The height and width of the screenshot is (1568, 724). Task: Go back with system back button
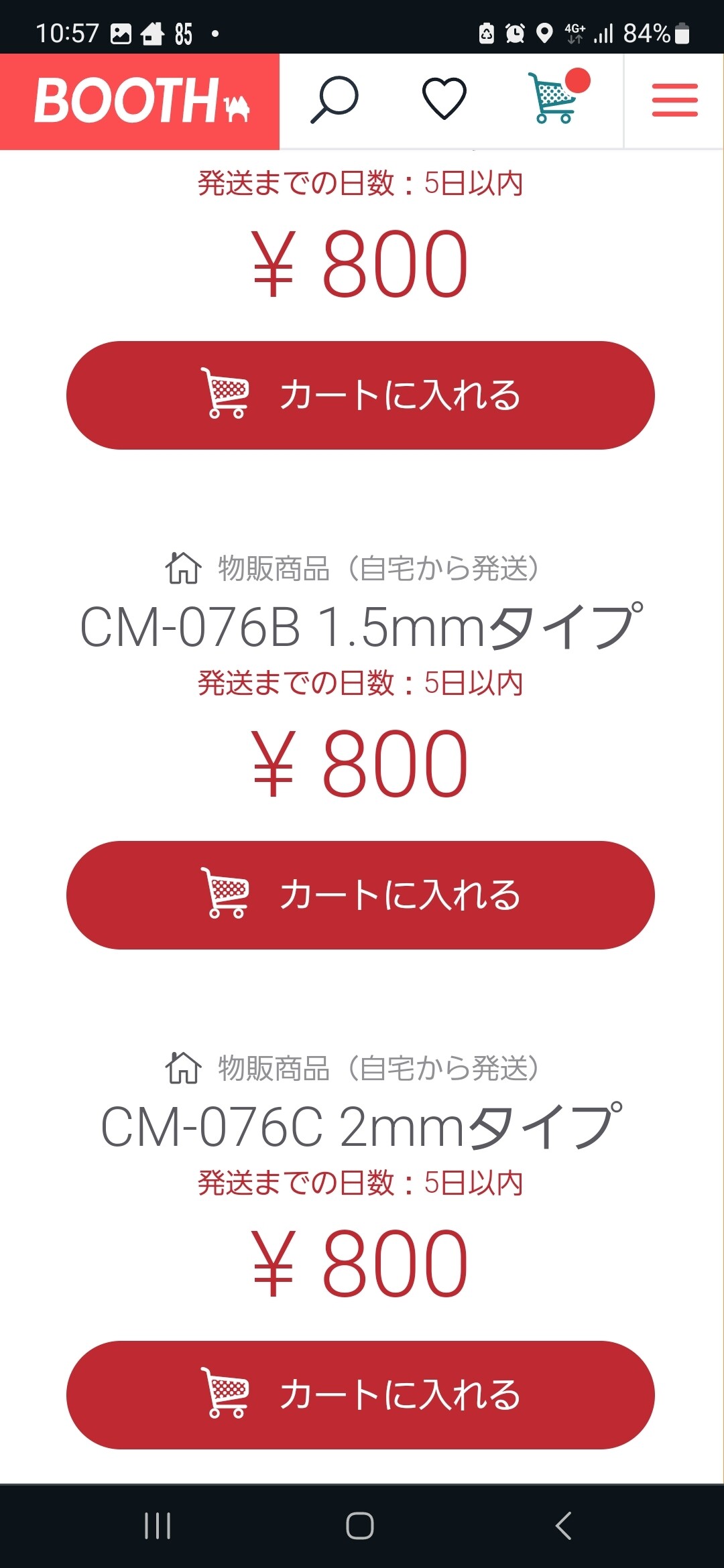pyautogui.click(x=564, y=1526)
